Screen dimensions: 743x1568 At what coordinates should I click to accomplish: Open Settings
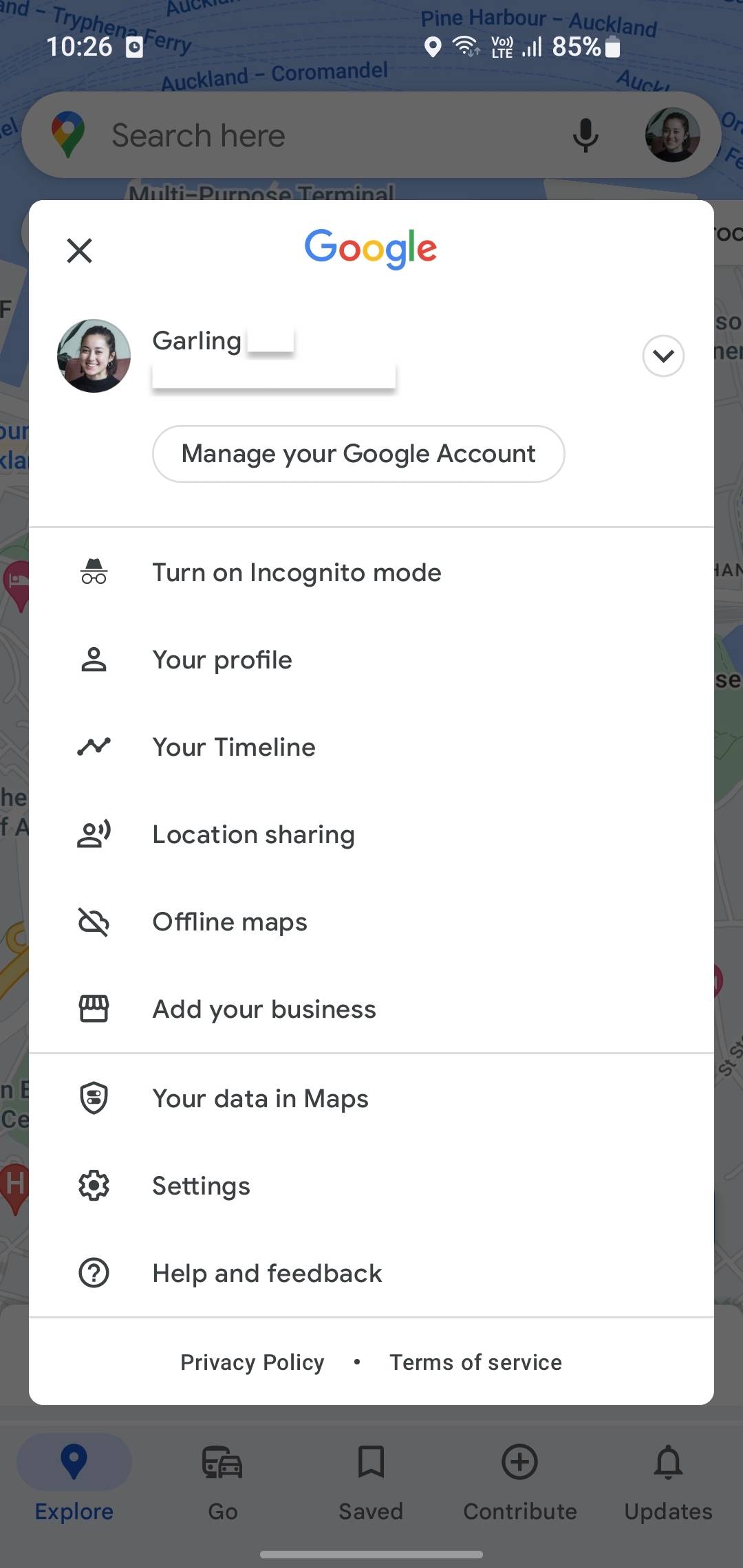click(x=201, y=1186)
